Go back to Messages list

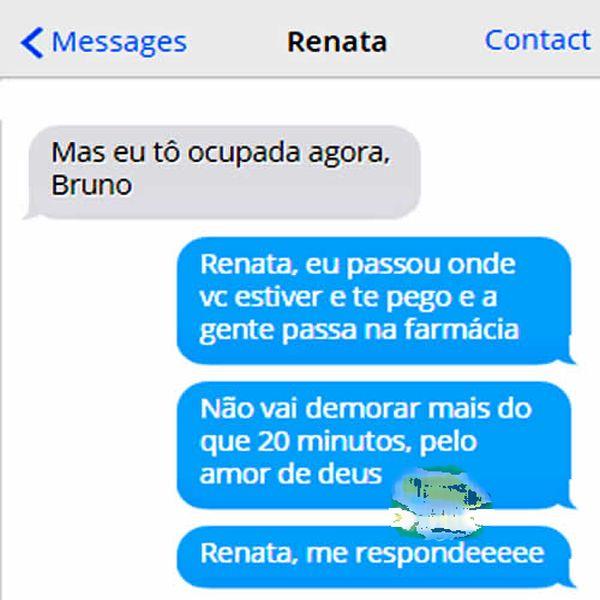coord(103,42)
